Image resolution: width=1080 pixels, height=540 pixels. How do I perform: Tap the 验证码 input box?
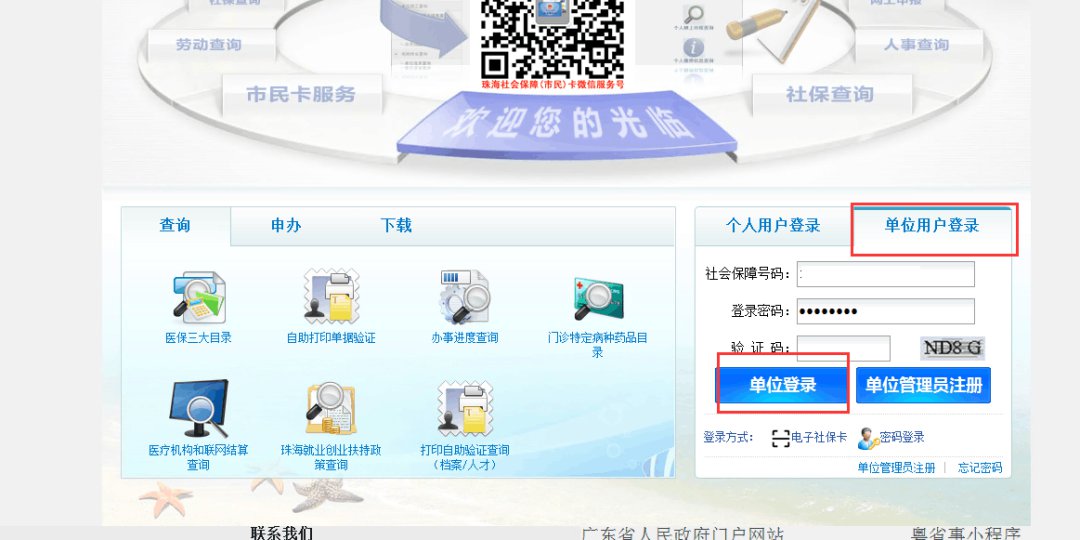click(x=843, y=348)
